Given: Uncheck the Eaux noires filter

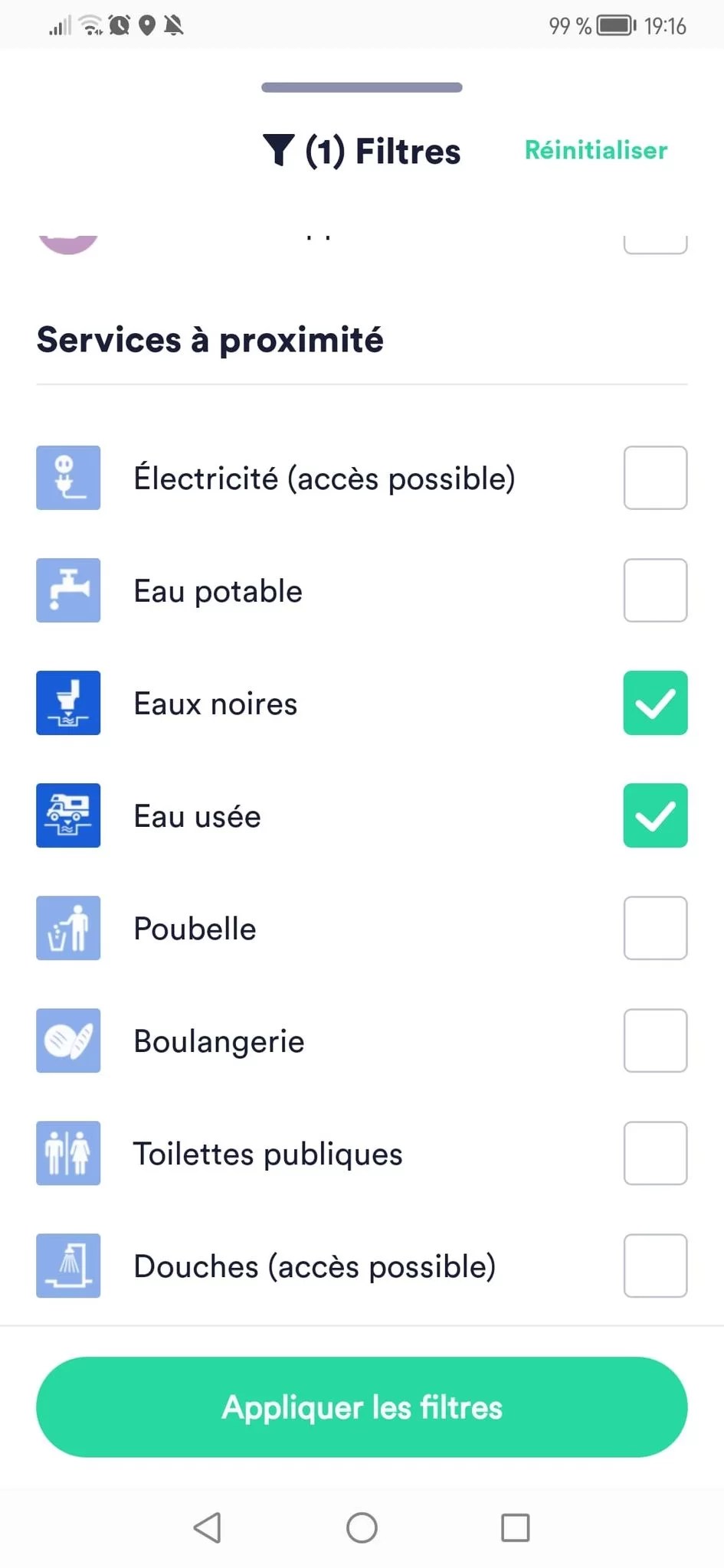Looking at the screenshot, I should point(655,703).
